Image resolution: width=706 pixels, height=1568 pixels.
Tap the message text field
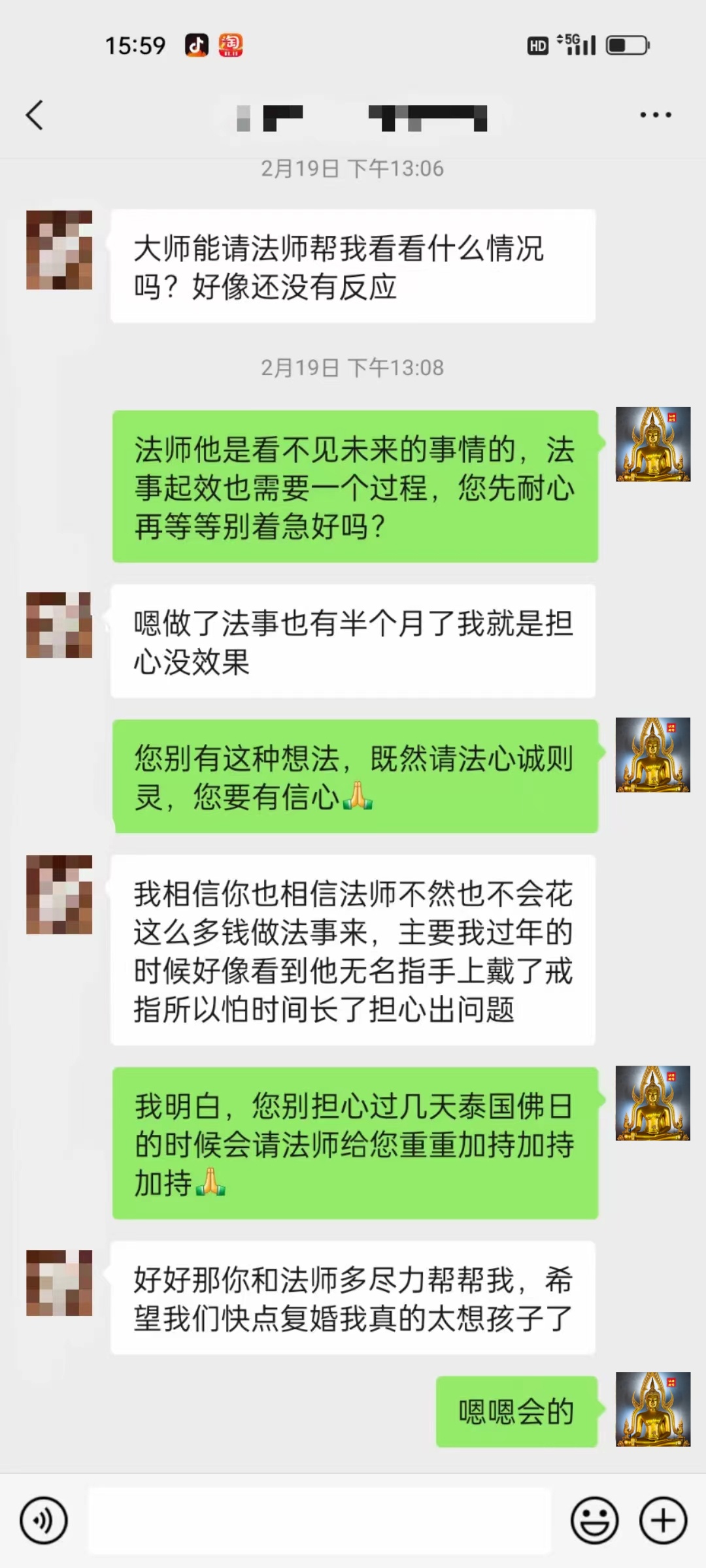[320, 1520]
